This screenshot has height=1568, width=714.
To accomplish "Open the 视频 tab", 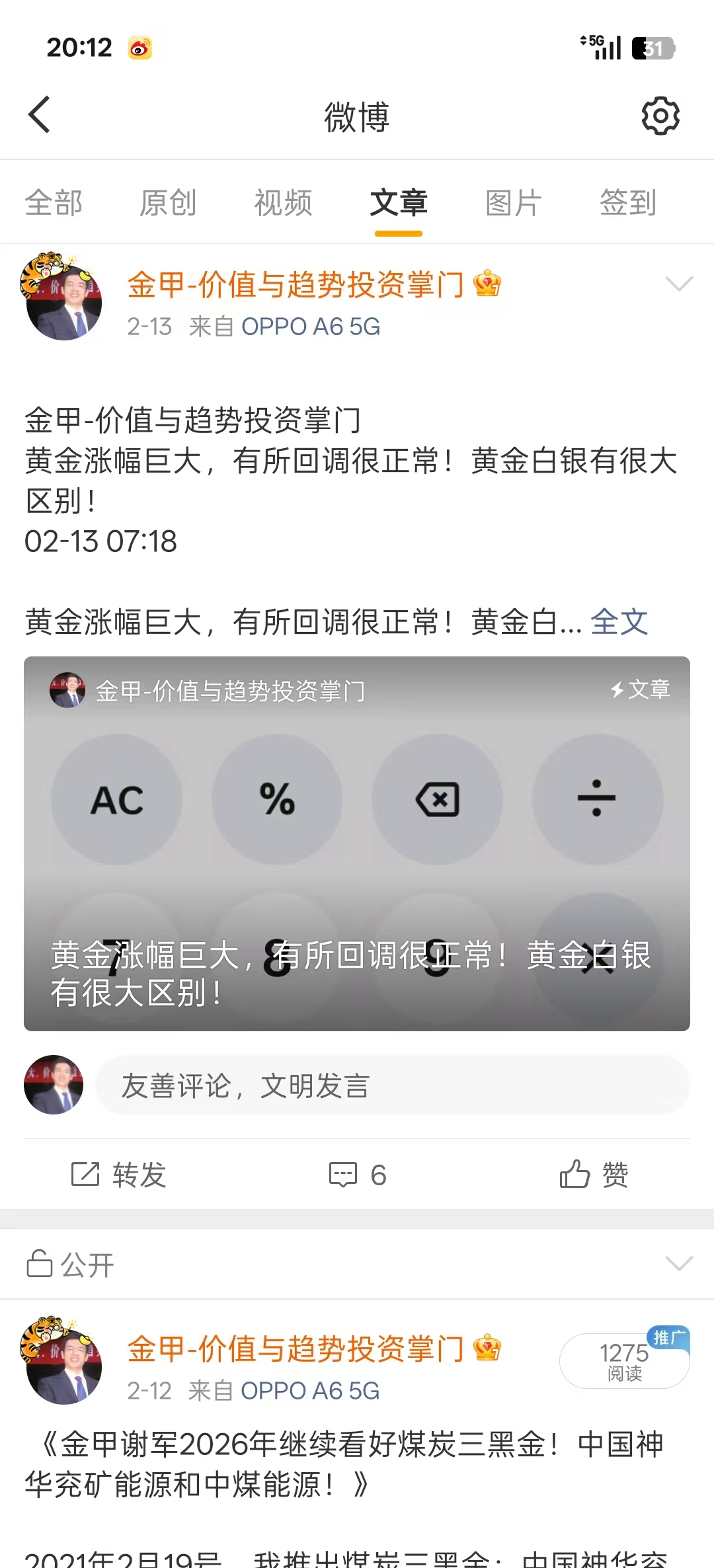I will [x=283, y=202].
